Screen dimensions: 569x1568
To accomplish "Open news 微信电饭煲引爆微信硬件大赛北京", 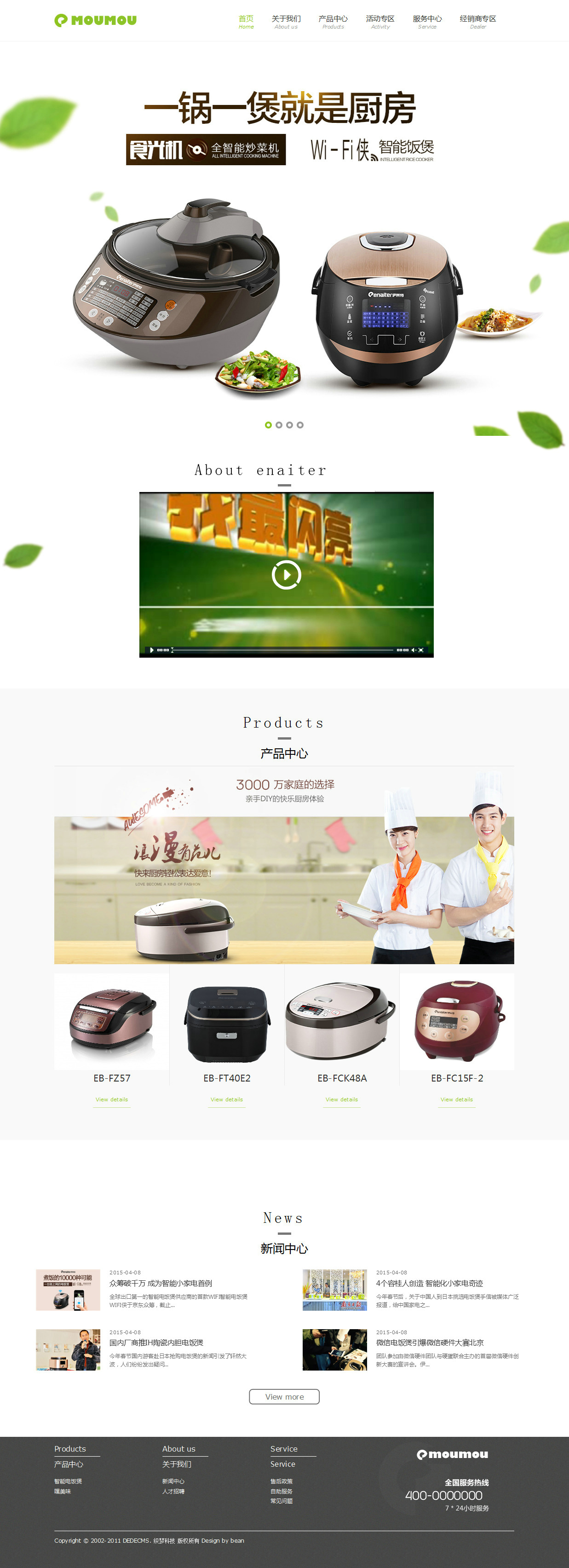I will tap(430, 1342).
